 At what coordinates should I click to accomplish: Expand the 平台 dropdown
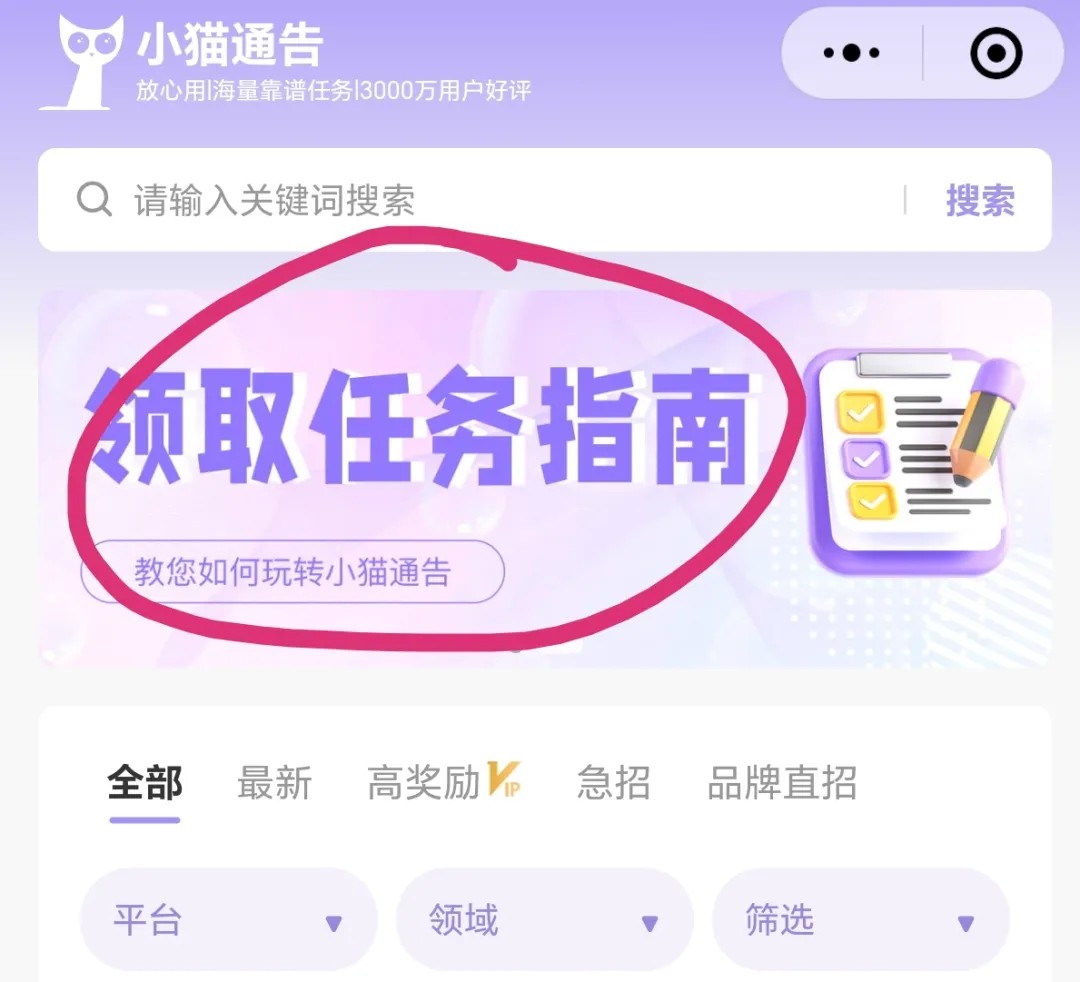[228, 921]
